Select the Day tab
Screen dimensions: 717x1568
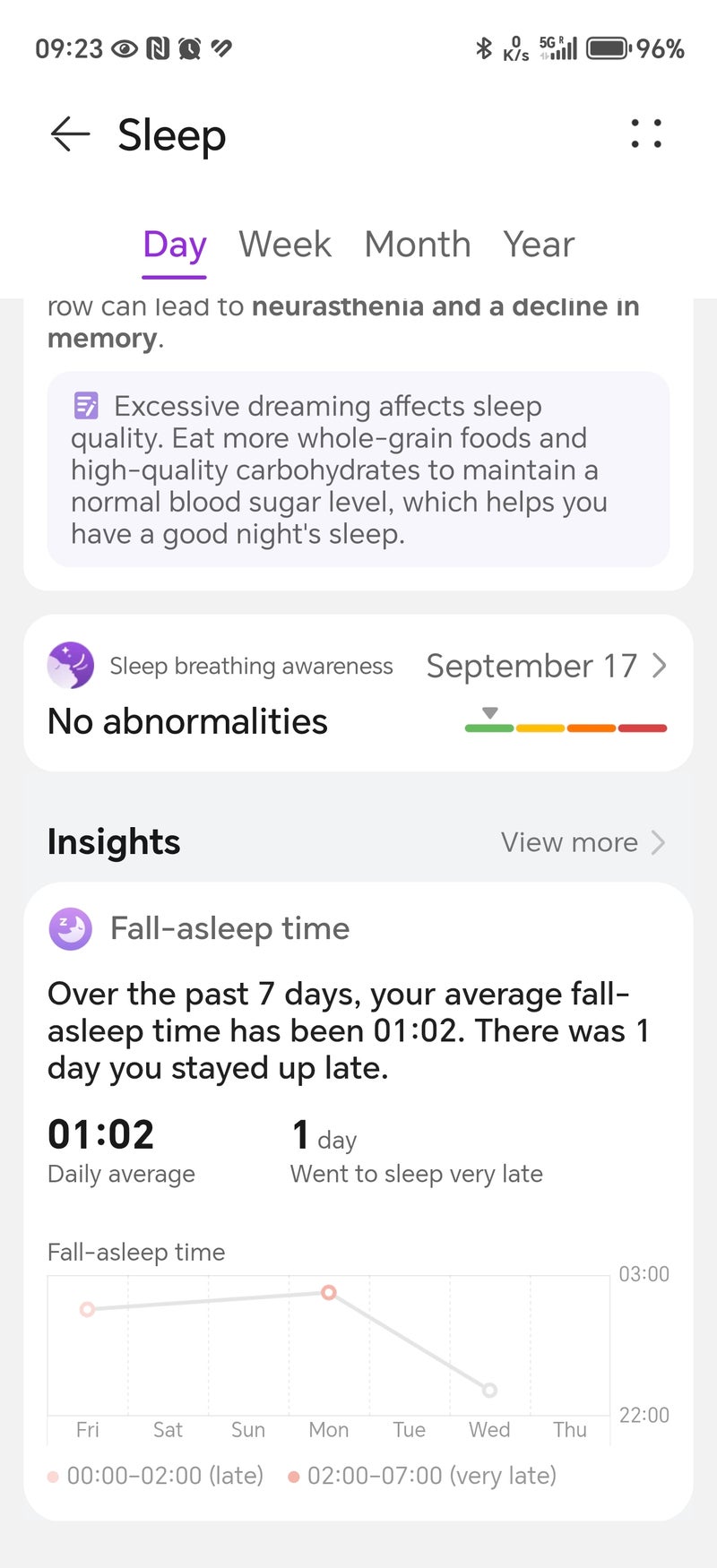click(175, 244)
